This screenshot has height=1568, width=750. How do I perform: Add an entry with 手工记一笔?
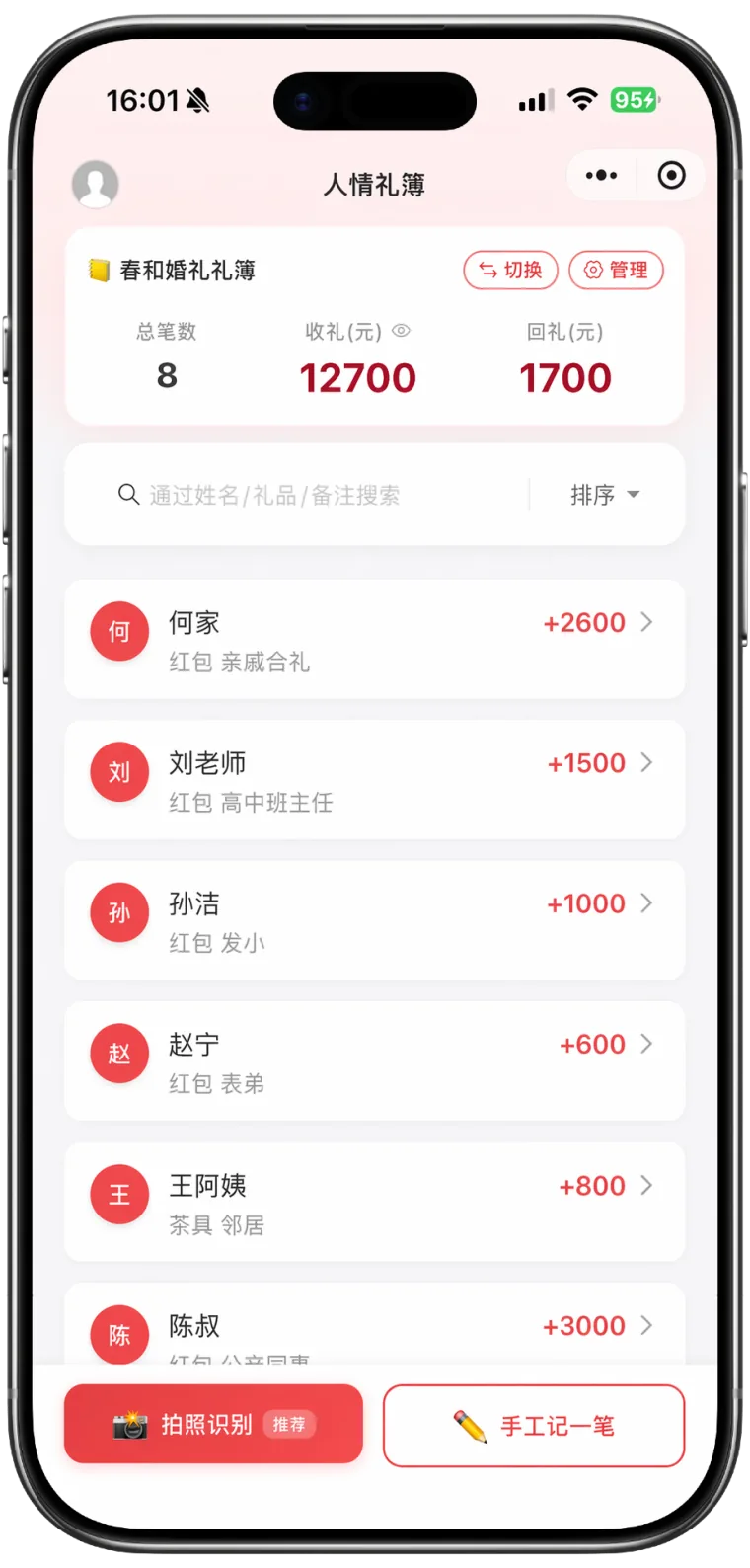pos(533,1425)
